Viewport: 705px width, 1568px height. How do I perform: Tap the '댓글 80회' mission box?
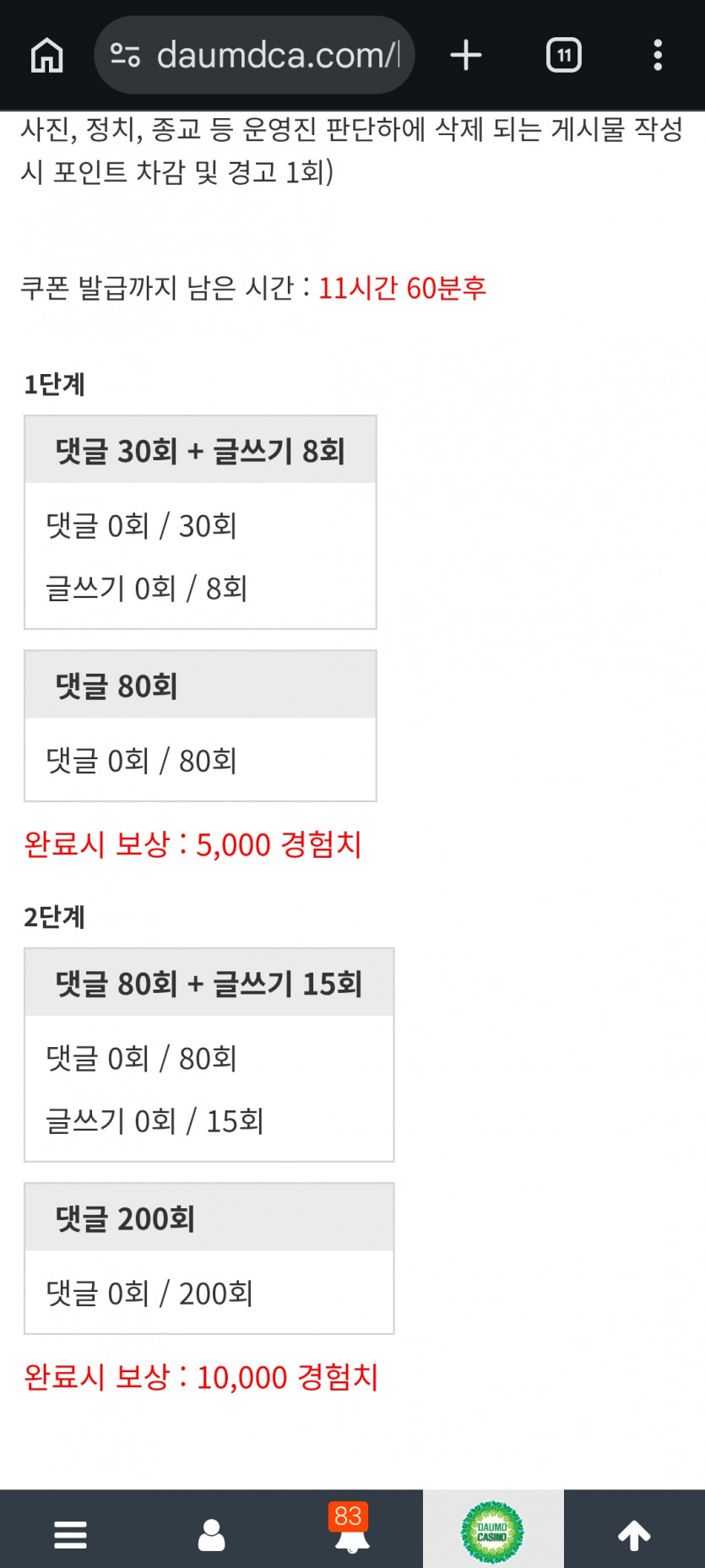[x=199, y=686]
